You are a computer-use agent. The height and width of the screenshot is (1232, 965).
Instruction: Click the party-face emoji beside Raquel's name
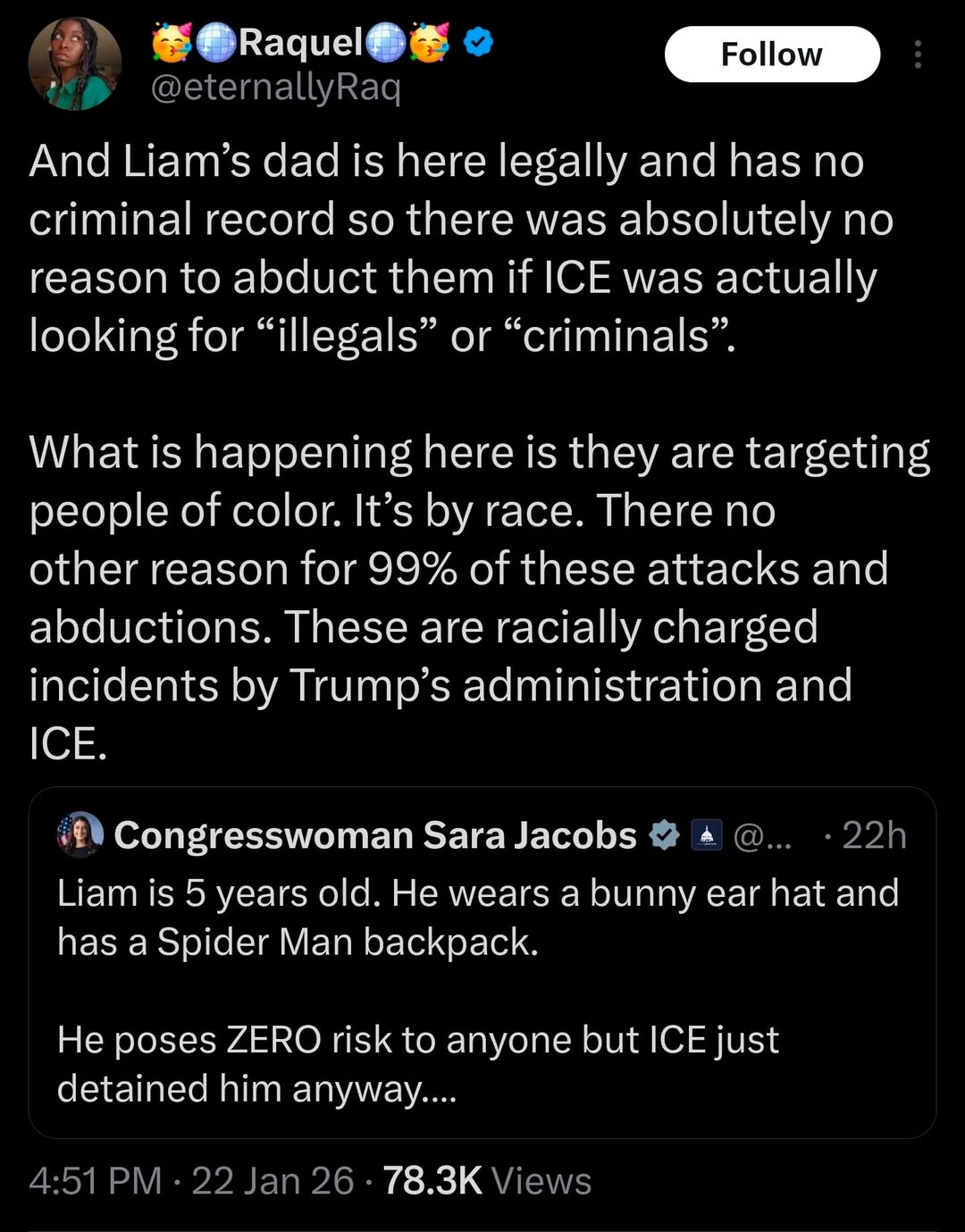tap(172, 41)
